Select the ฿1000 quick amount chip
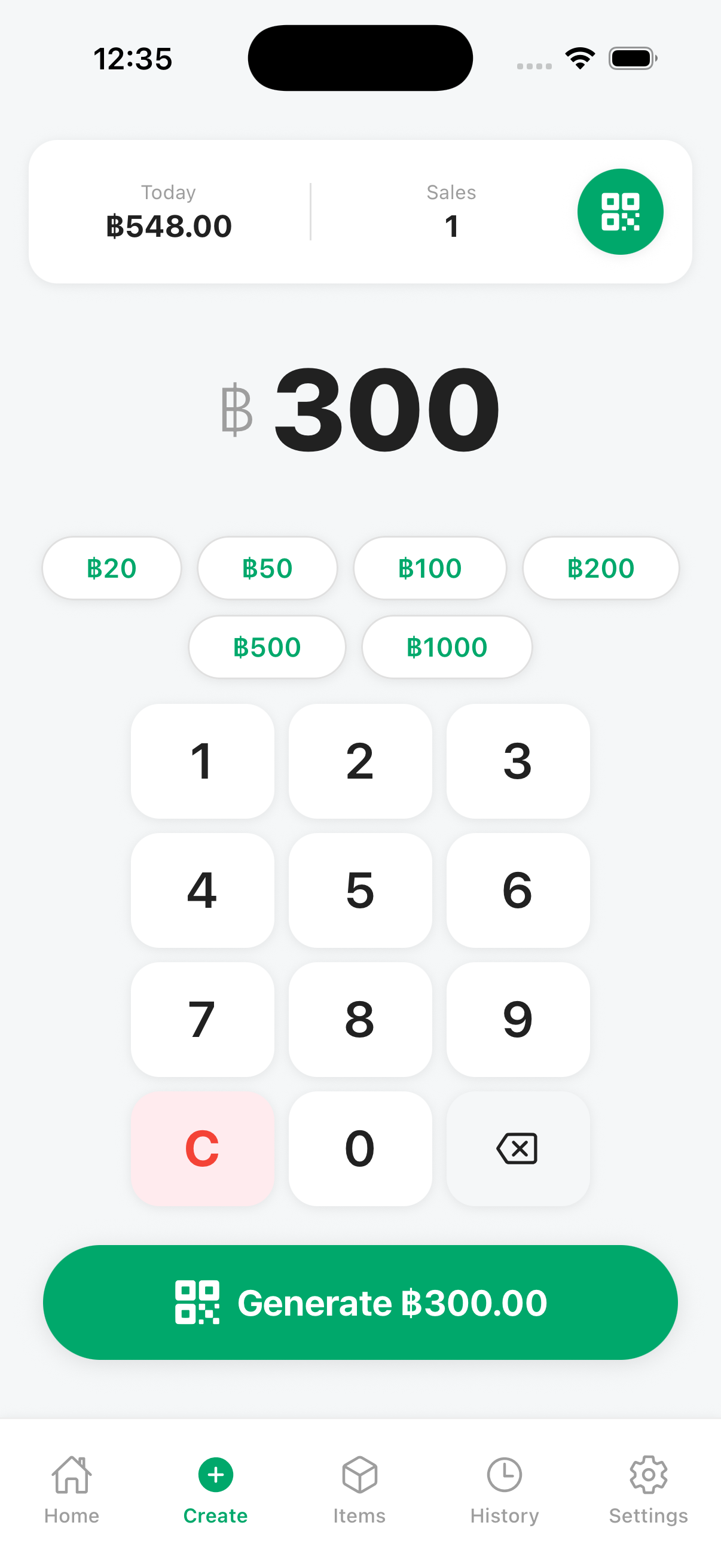Image resolution: width=721 pixels, height=1568 pixels. tap(447, 647)
